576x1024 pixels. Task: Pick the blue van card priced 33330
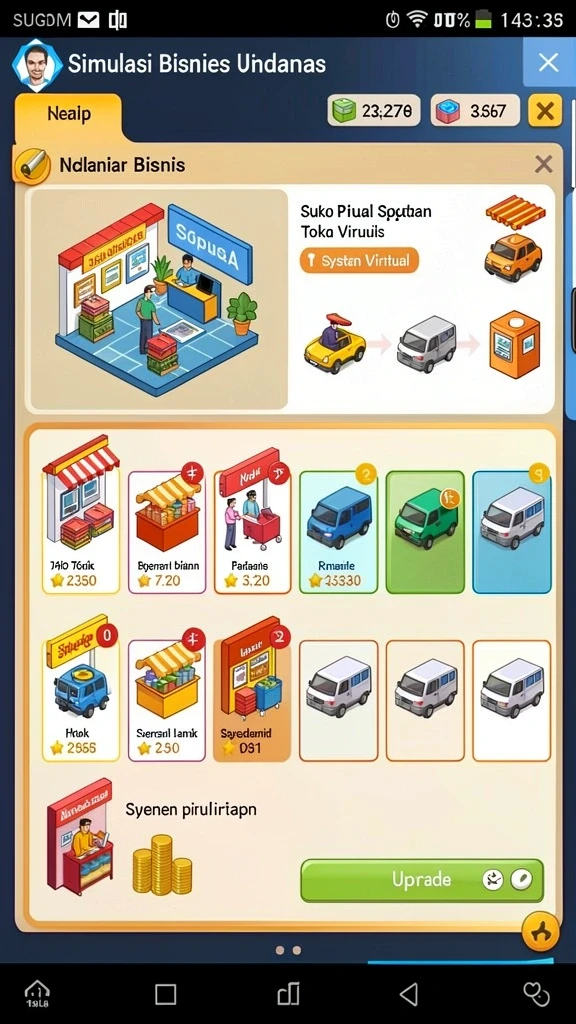pos(338,531)
